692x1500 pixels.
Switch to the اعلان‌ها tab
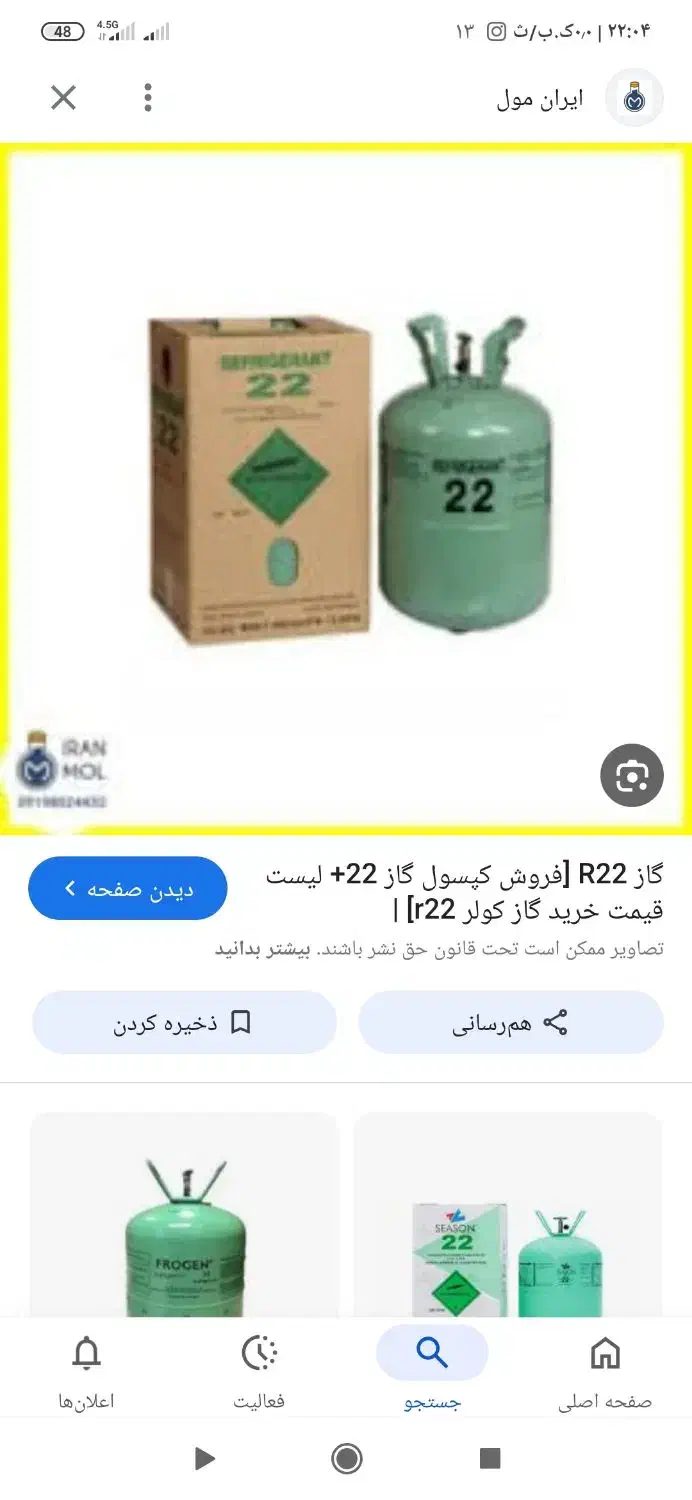coord(87,1371)
